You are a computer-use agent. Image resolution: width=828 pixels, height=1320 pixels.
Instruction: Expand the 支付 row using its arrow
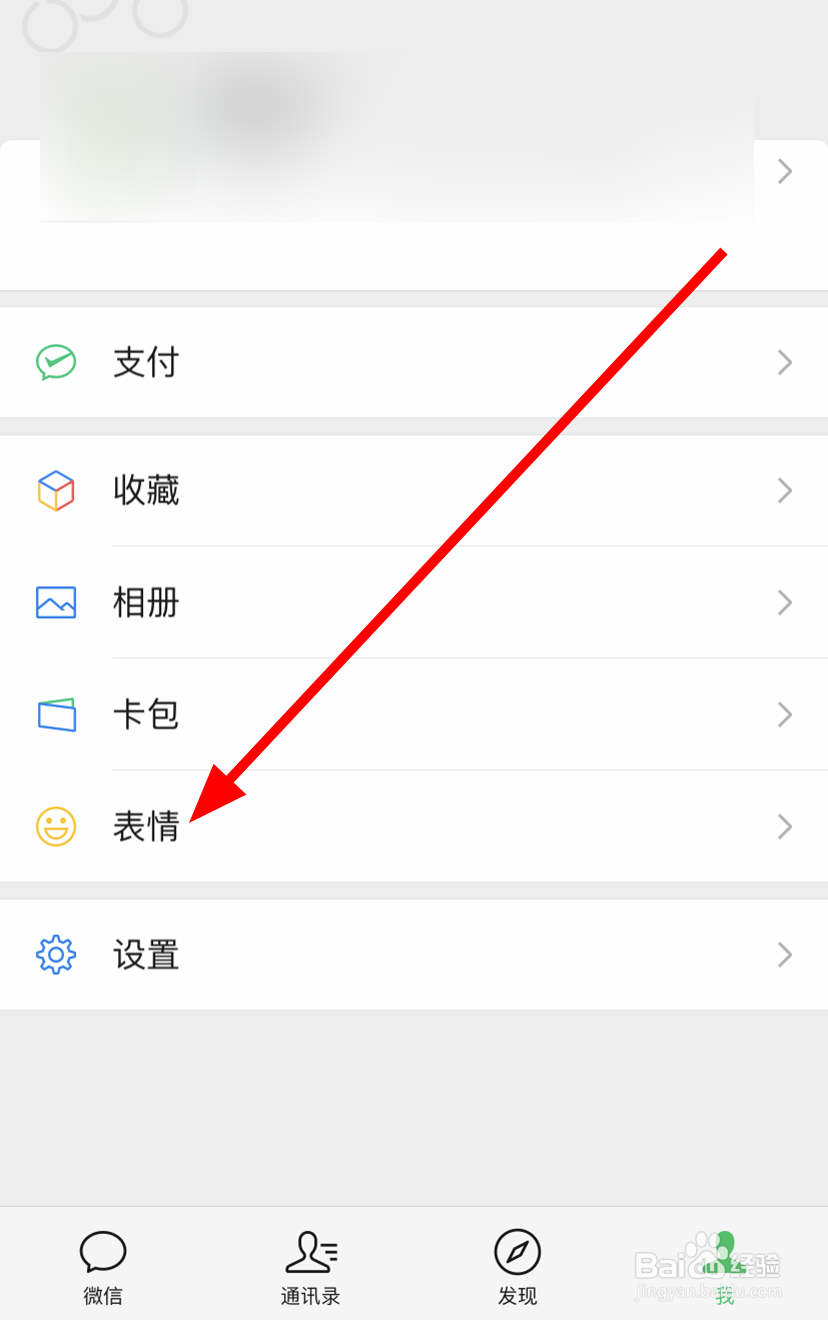click(784, 362)
